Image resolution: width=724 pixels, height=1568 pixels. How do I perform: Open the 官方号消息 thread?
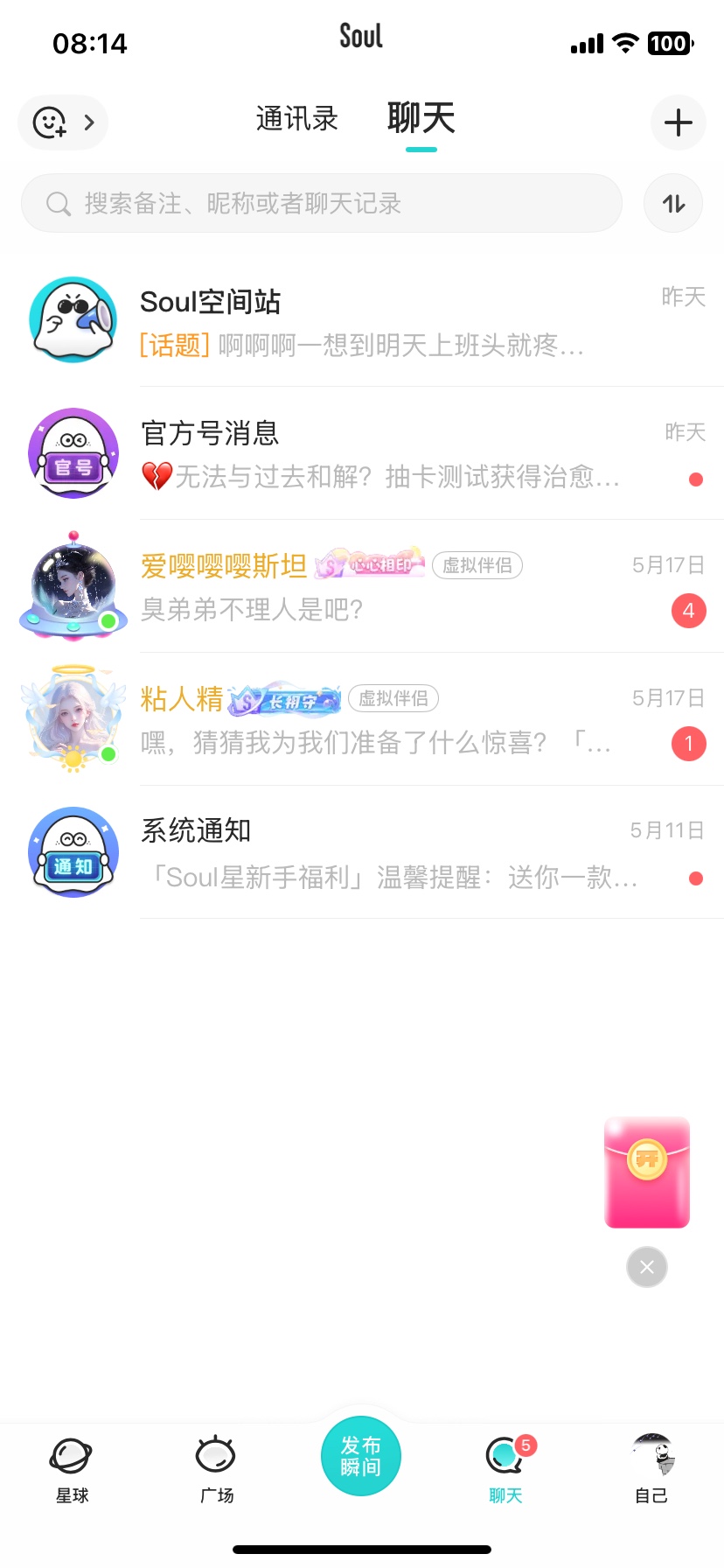pos(362,454)
